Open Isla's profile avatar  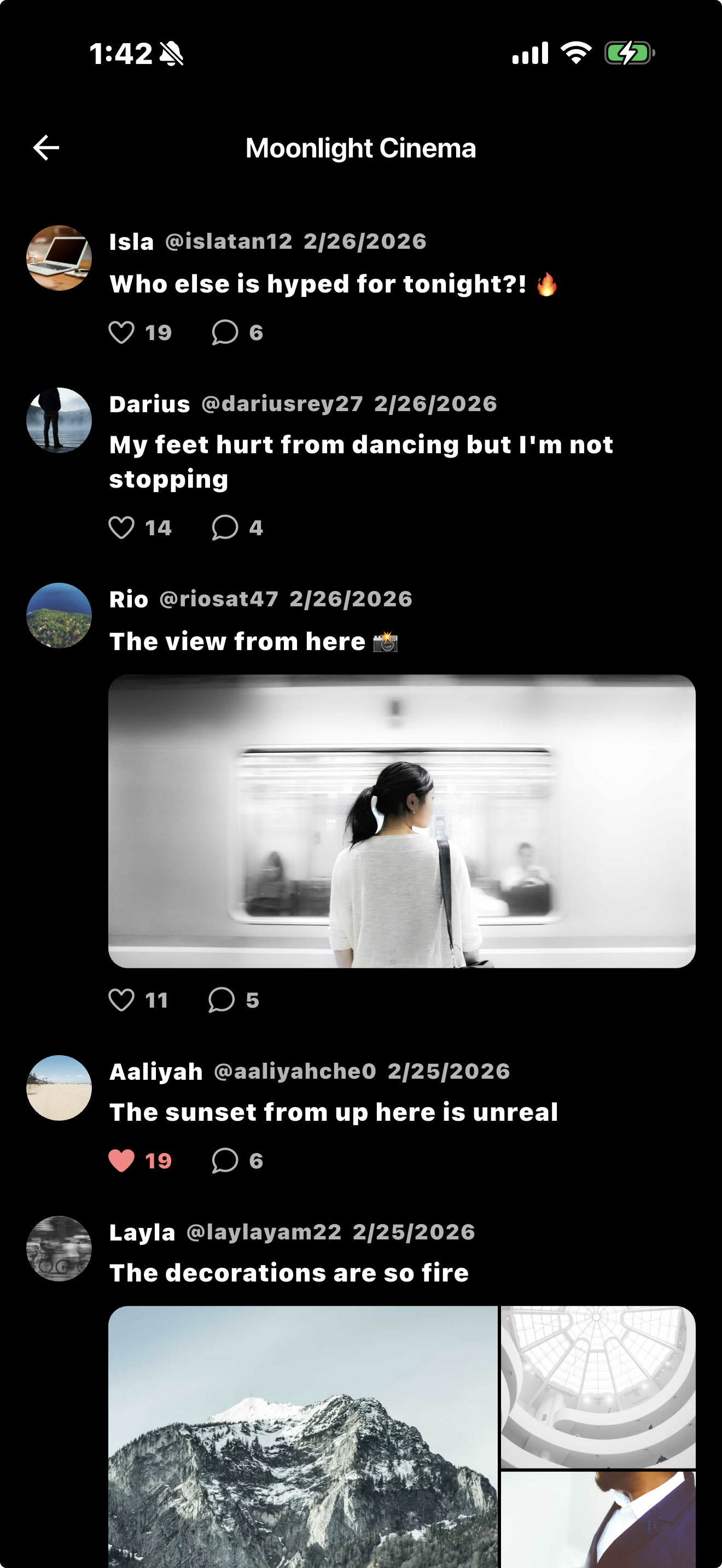pos(59,258)
